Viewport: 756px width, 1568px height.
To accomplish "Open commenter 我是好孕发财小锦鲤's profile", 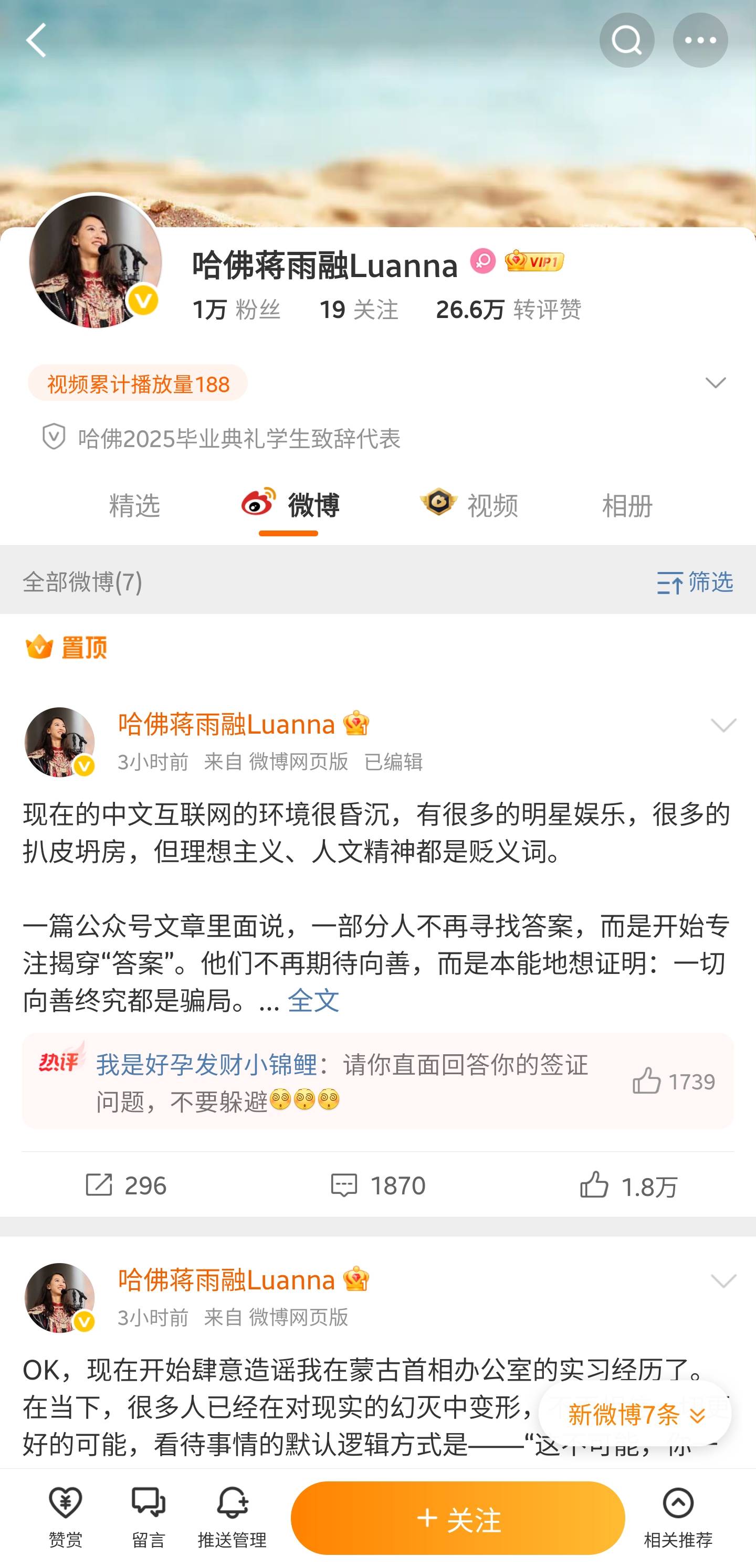I will (206, 1065).
